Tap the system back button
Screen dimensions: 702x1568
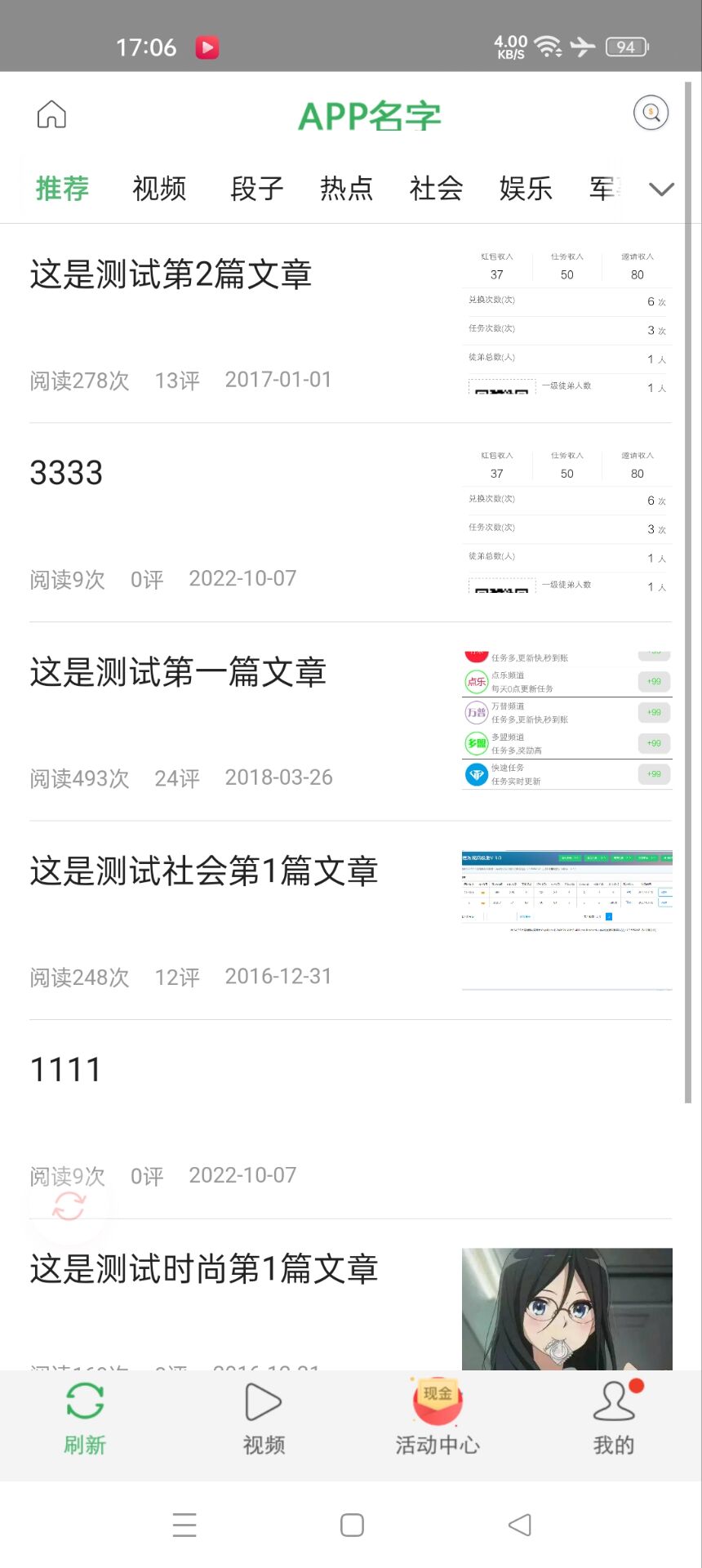519,1525
